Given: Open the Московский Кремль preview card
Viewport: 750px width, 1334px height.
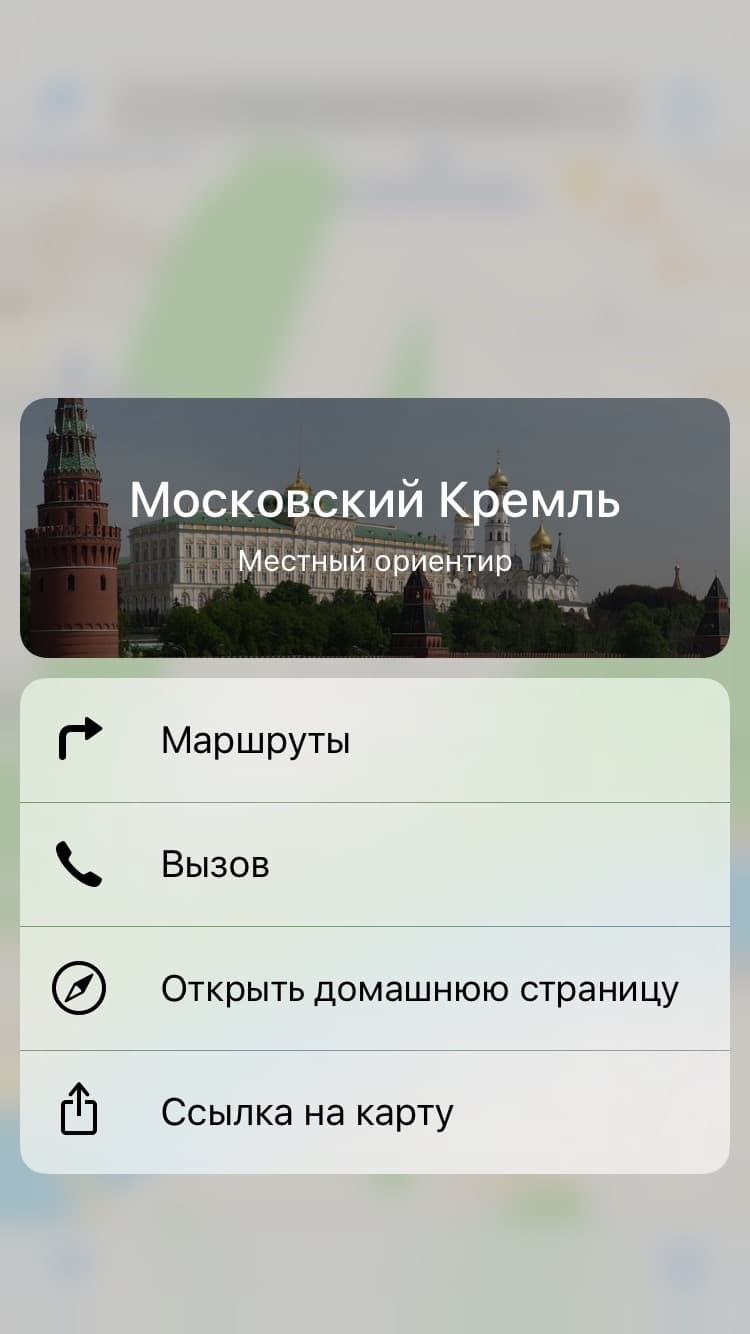Looking at the screenshot, I should [375, 527].
